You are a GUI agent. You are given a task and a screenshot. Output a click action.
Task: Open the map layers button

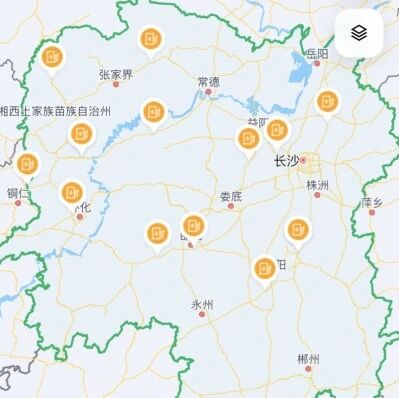coord(359,33)
